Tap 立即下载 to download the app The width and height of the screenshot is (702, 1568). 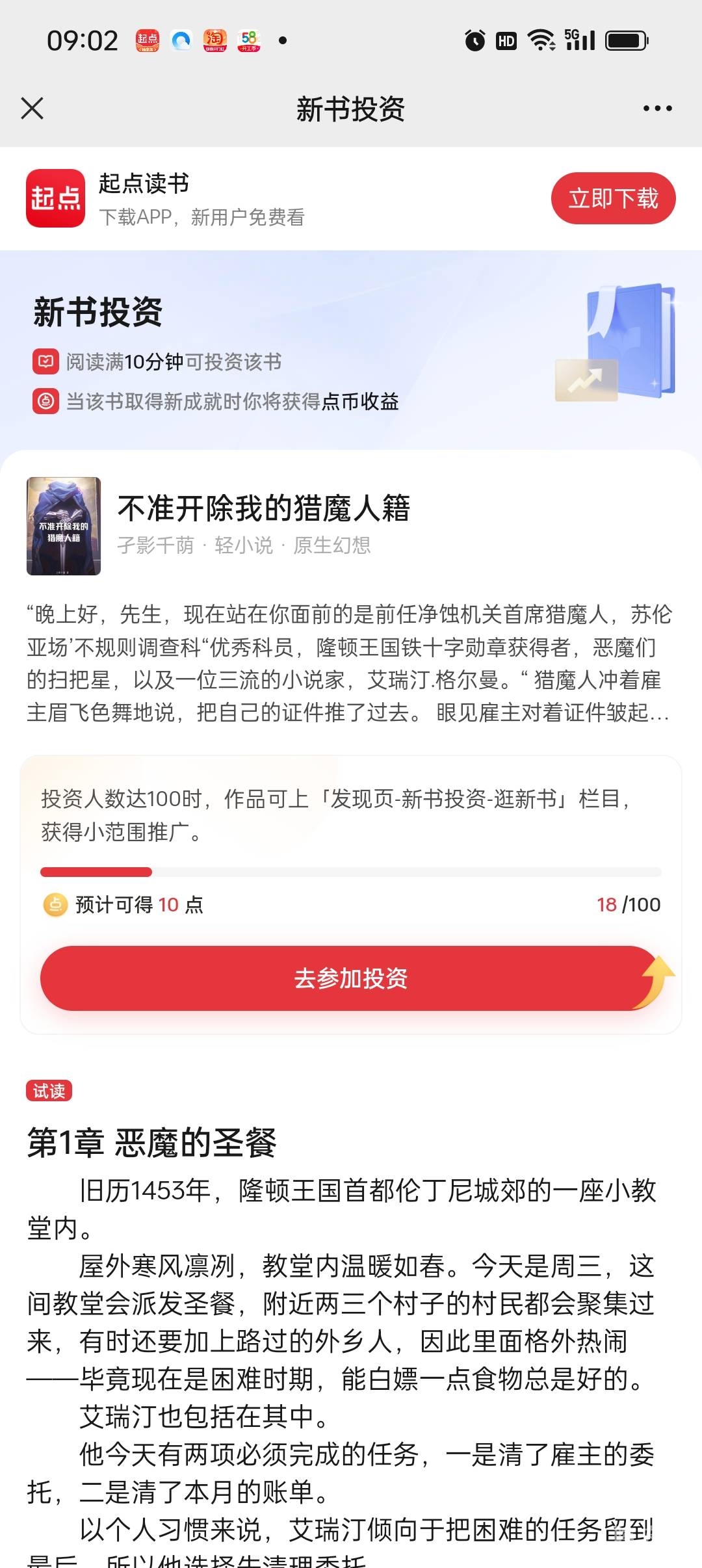pyautogui.click(x=613, y=198)
